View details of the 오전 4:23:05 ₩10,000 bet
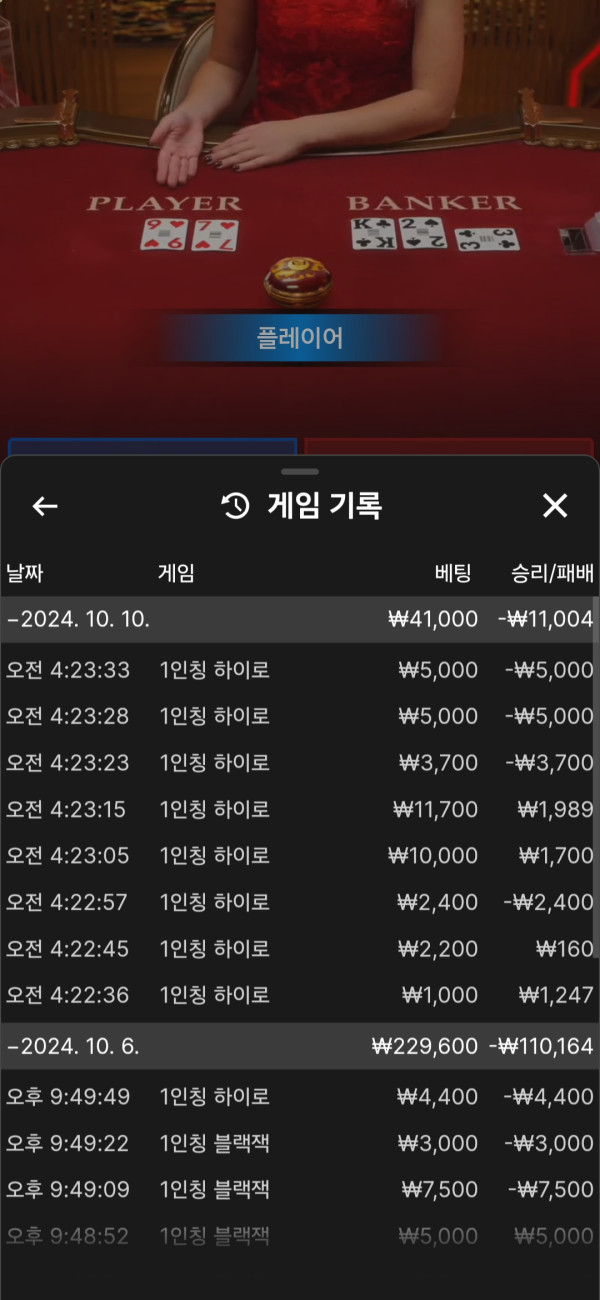 click(298, 856)
